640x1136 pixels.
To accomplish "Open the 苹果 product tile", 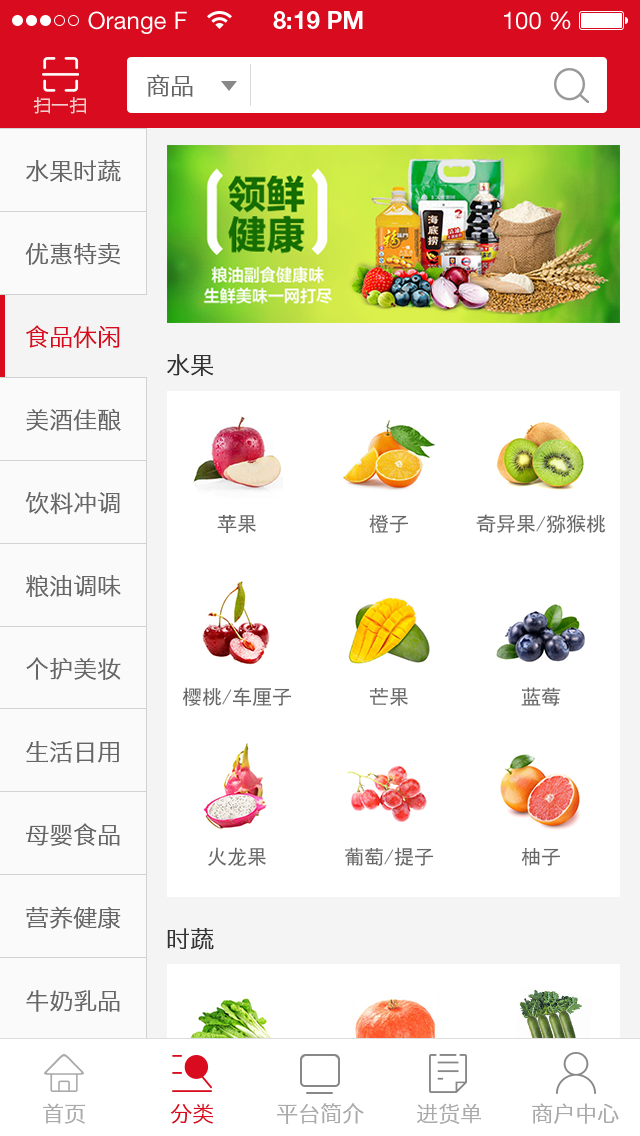I will coord(237,476).
